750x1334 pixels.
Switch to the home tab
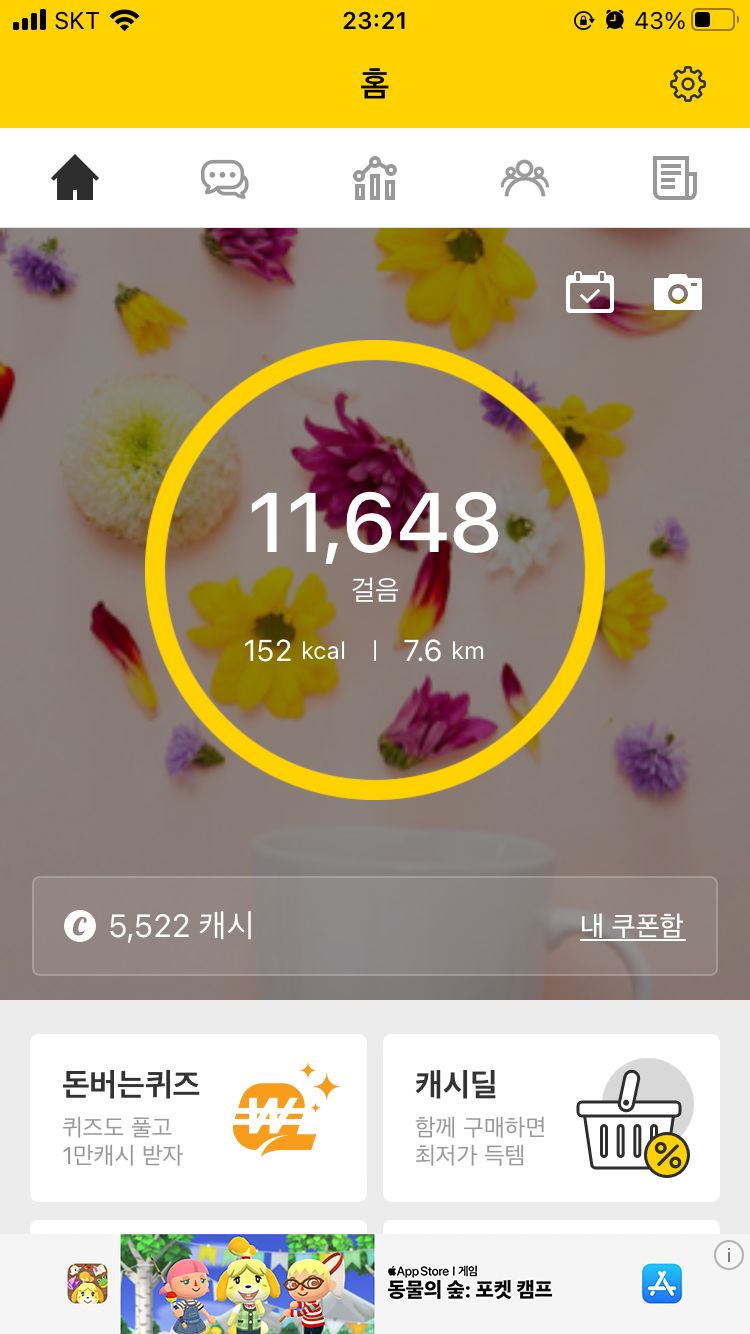tap(75, 179)
